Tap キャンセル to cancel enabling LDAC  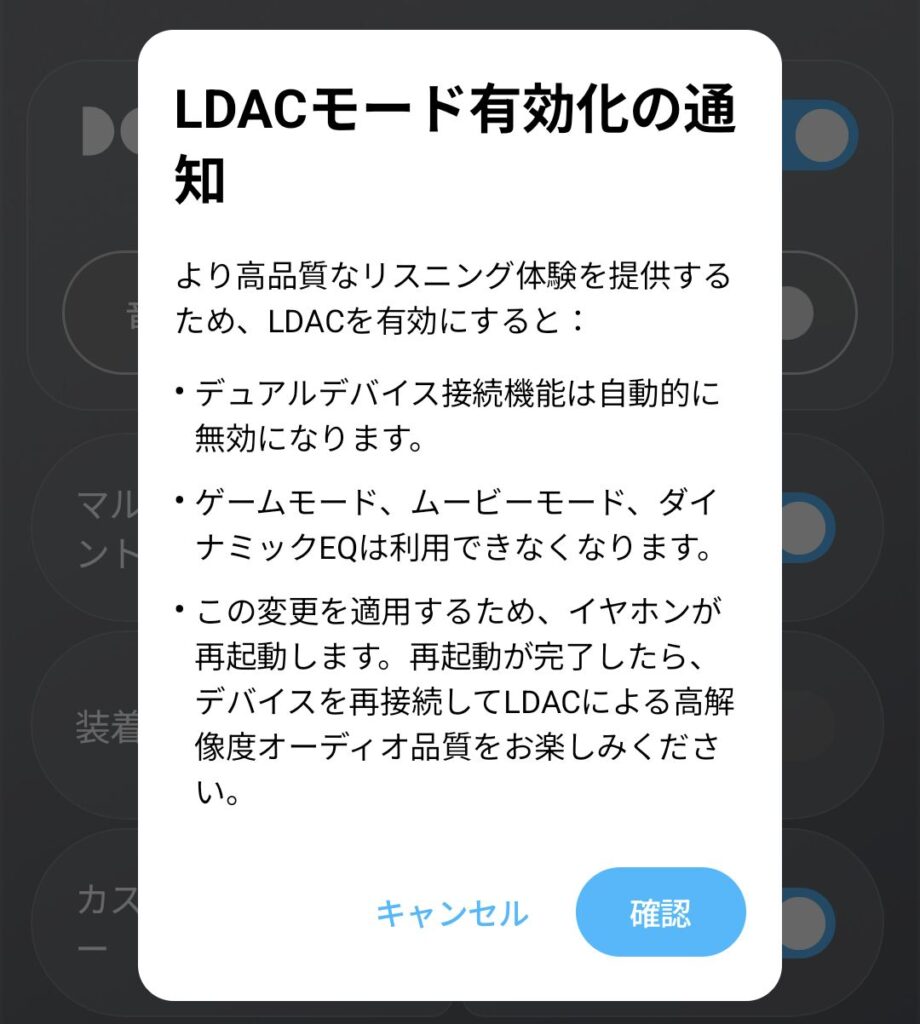click(x=451, y=913)
